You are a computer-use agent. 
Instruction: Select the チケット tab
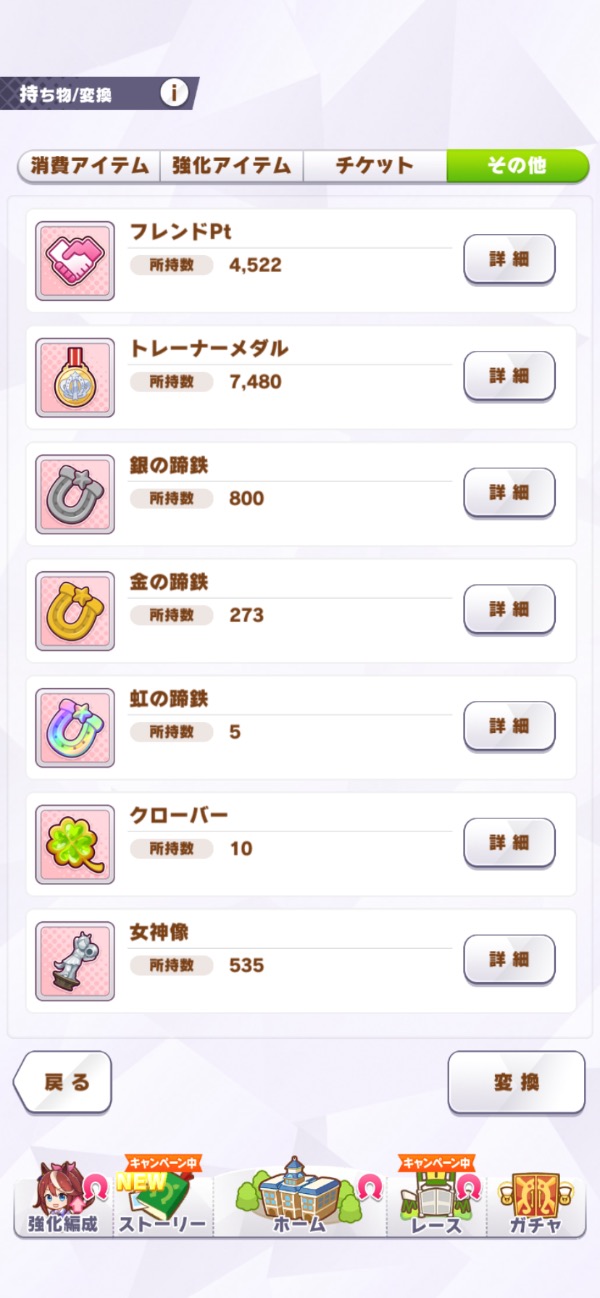(375, 166)
